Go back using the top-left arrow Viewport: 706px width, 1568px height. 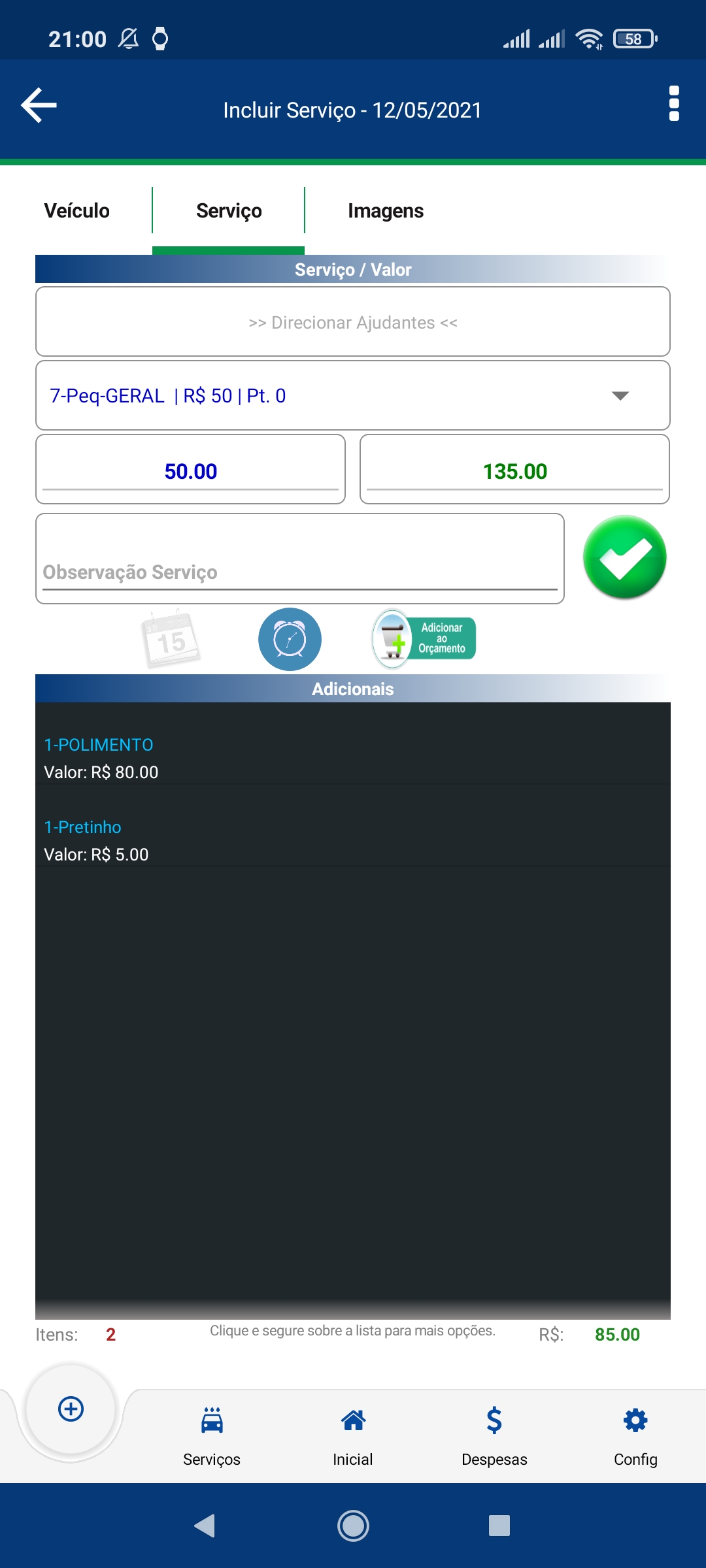[x=39, y=105]
